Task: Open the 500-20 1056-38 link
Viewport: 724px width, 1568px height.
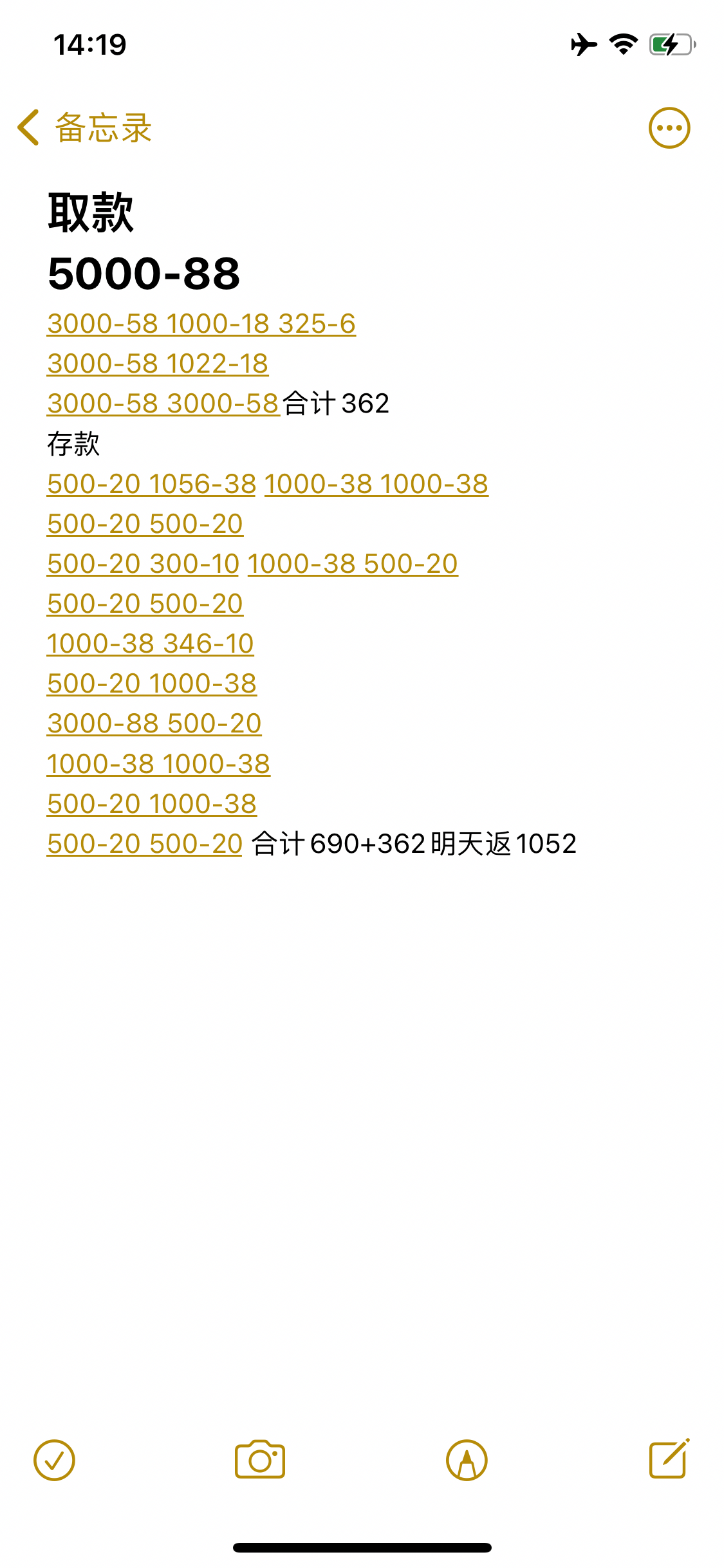Action: pos(151,484)
